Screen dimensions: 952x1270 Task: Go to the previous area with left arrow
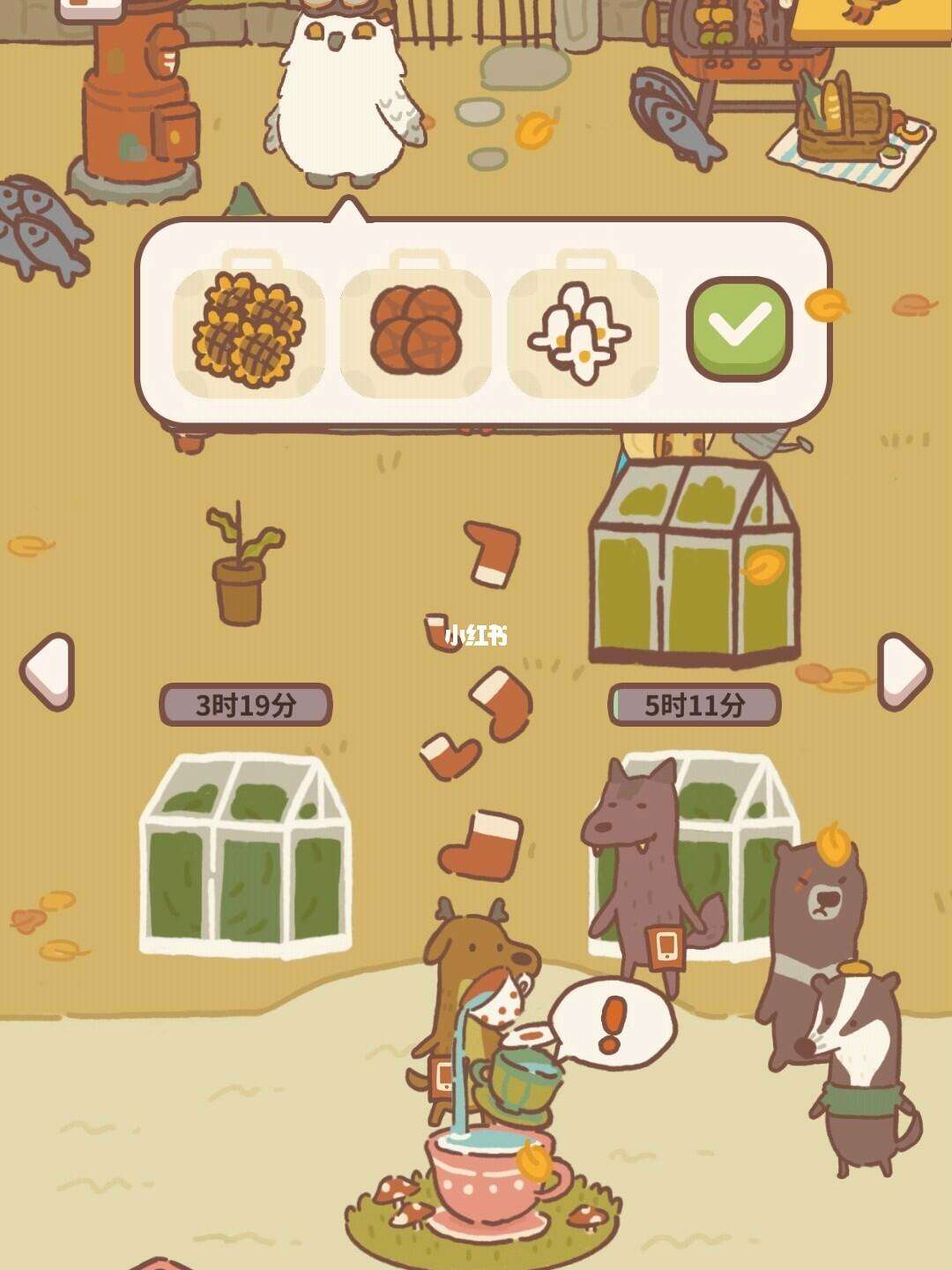pos(48,672)
